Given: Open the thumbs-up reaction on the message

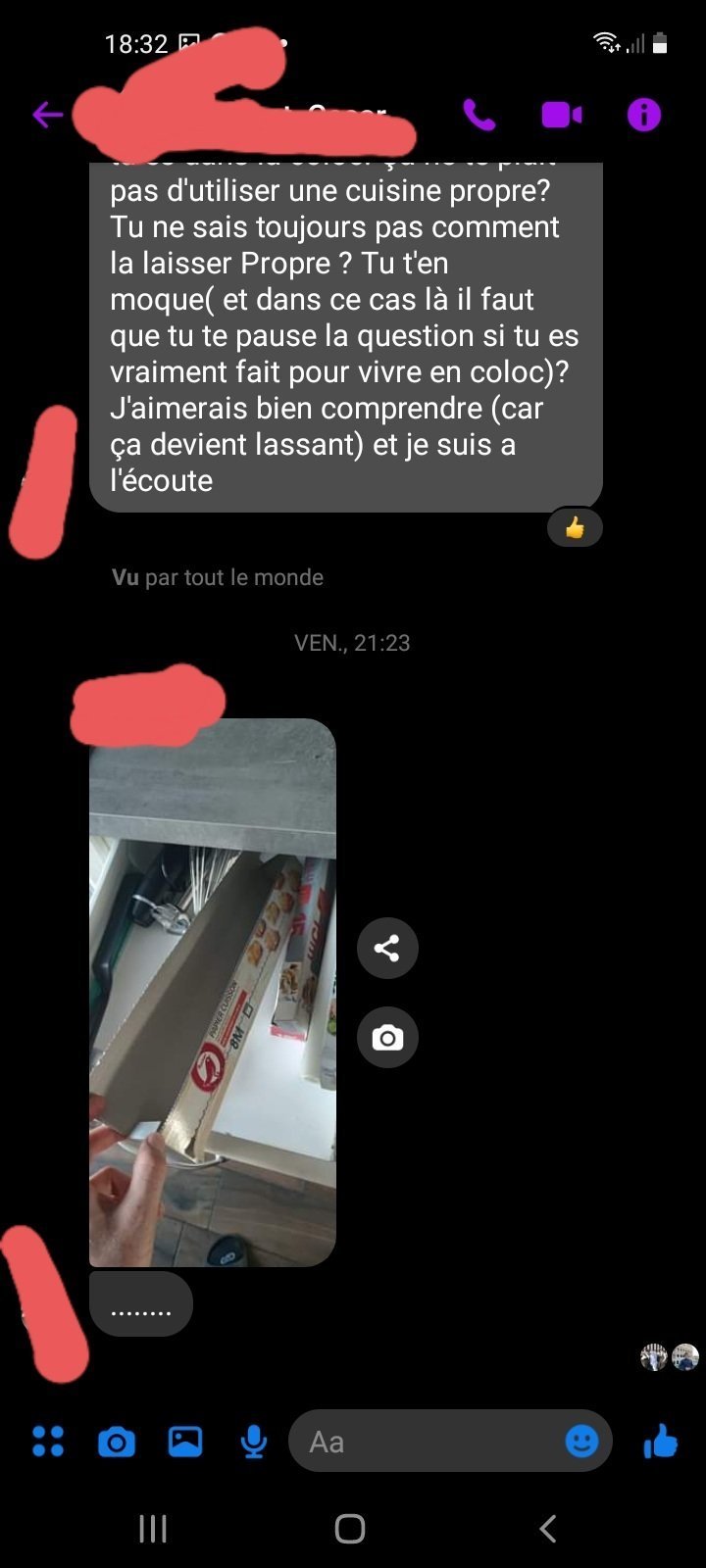Looking at the screenshot, I should [x=575, y=528].
